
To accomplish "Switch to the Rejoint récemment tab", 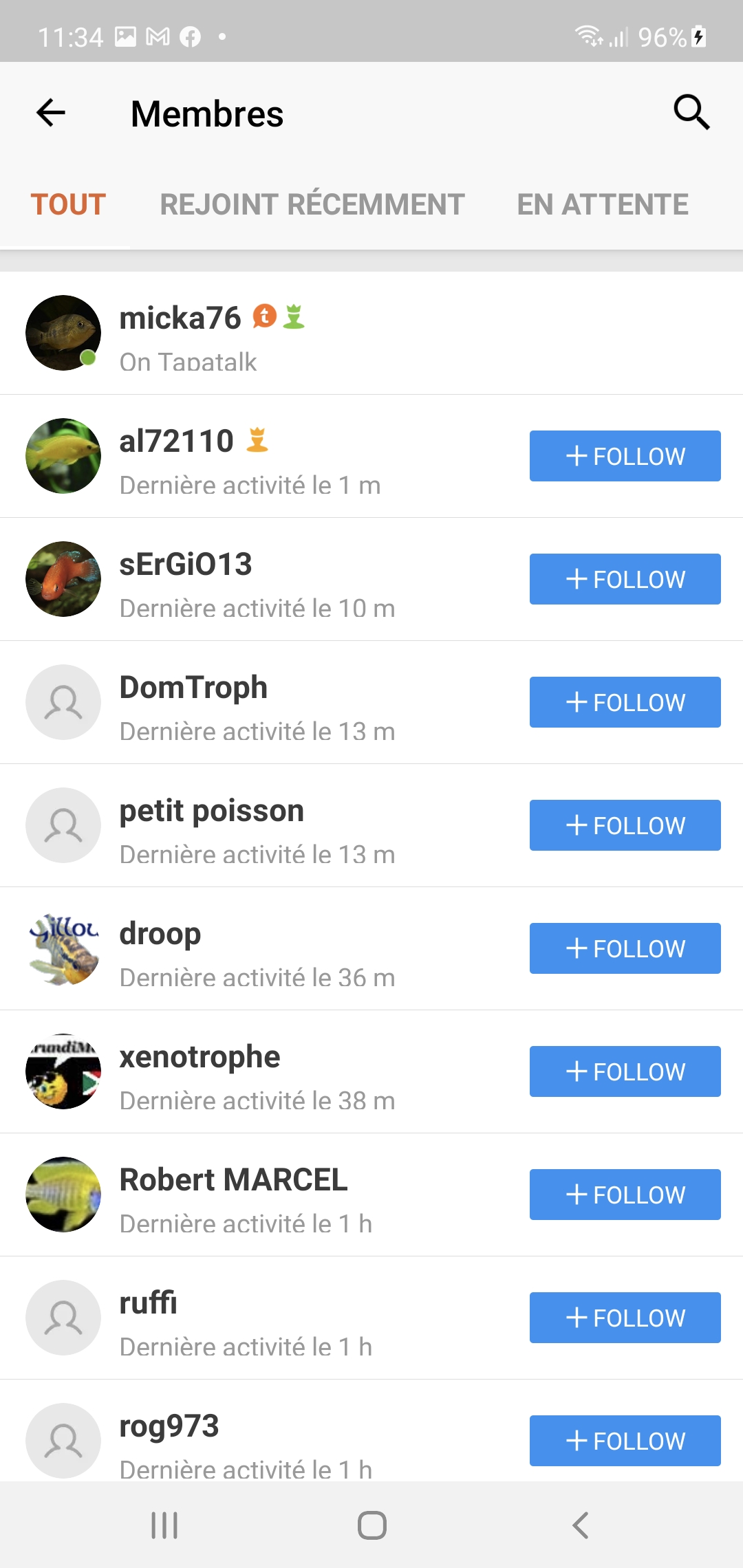I will pyautogui.click(x=312, y=204).
